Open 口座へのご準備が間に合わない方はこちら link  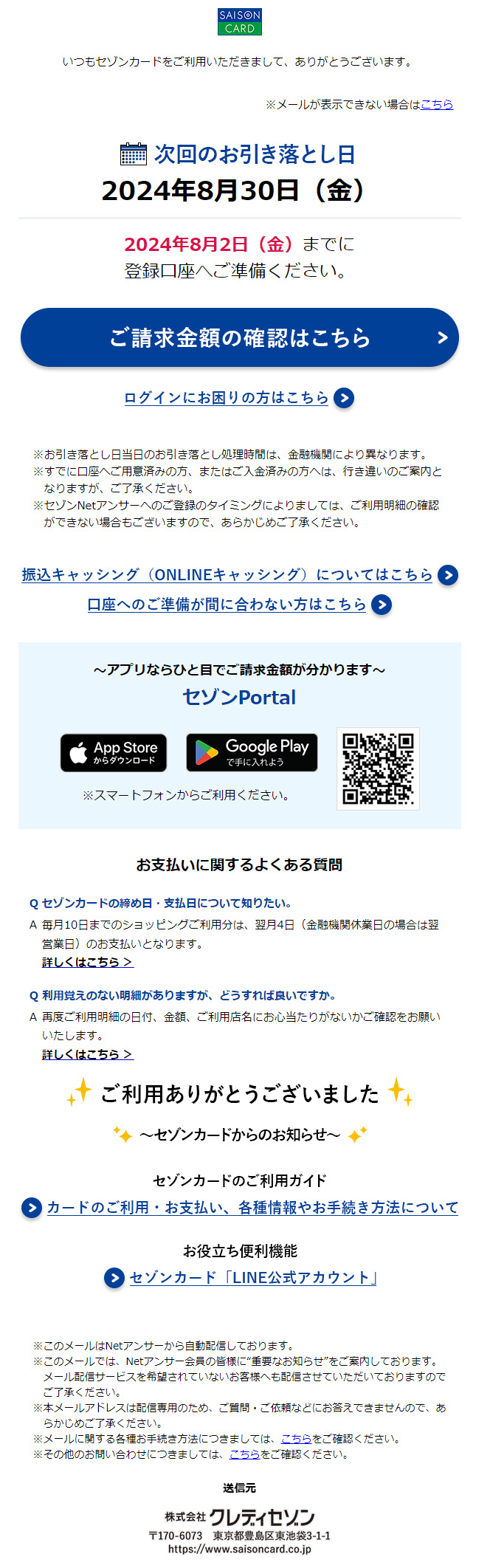tap(227, 605)
